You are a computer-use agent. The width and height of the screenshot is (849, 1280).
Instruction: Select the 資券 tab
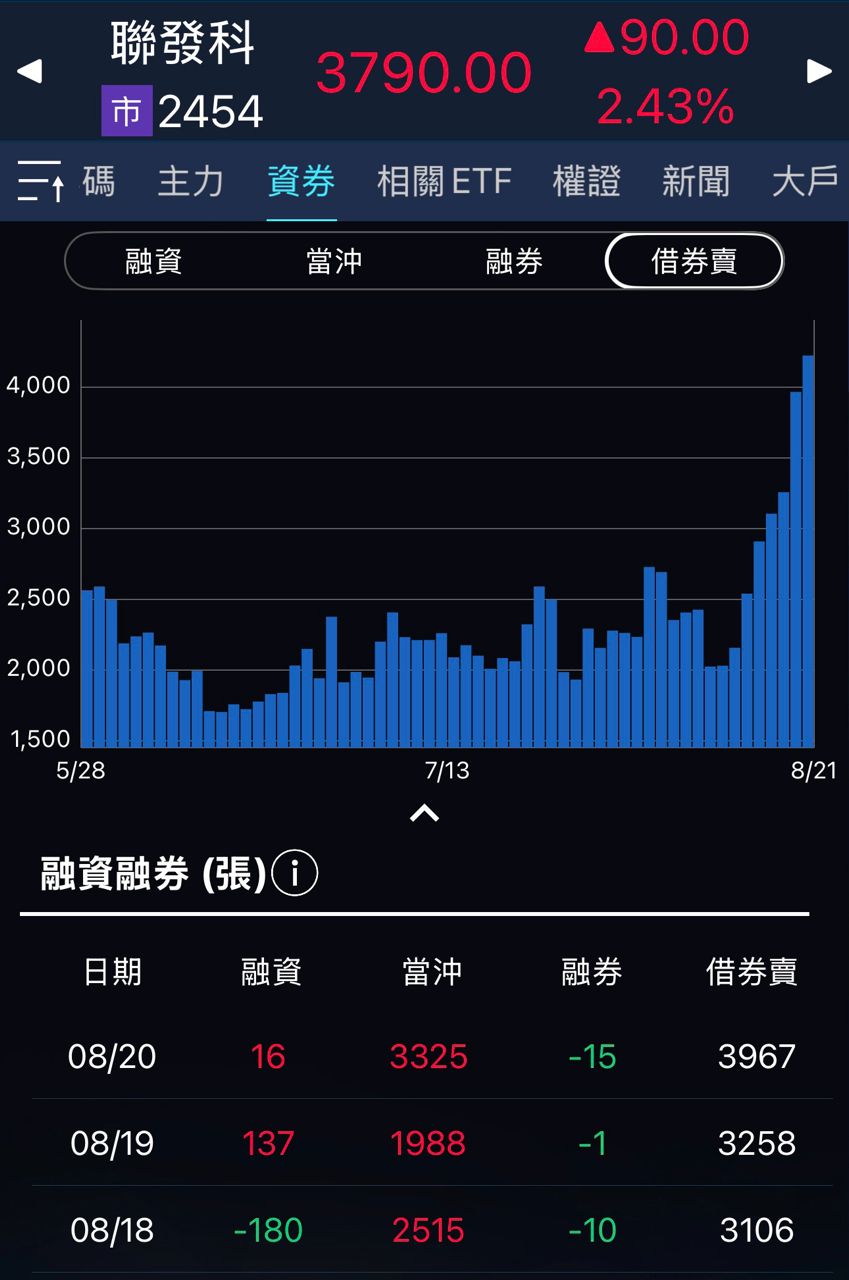tap(301, 182)
